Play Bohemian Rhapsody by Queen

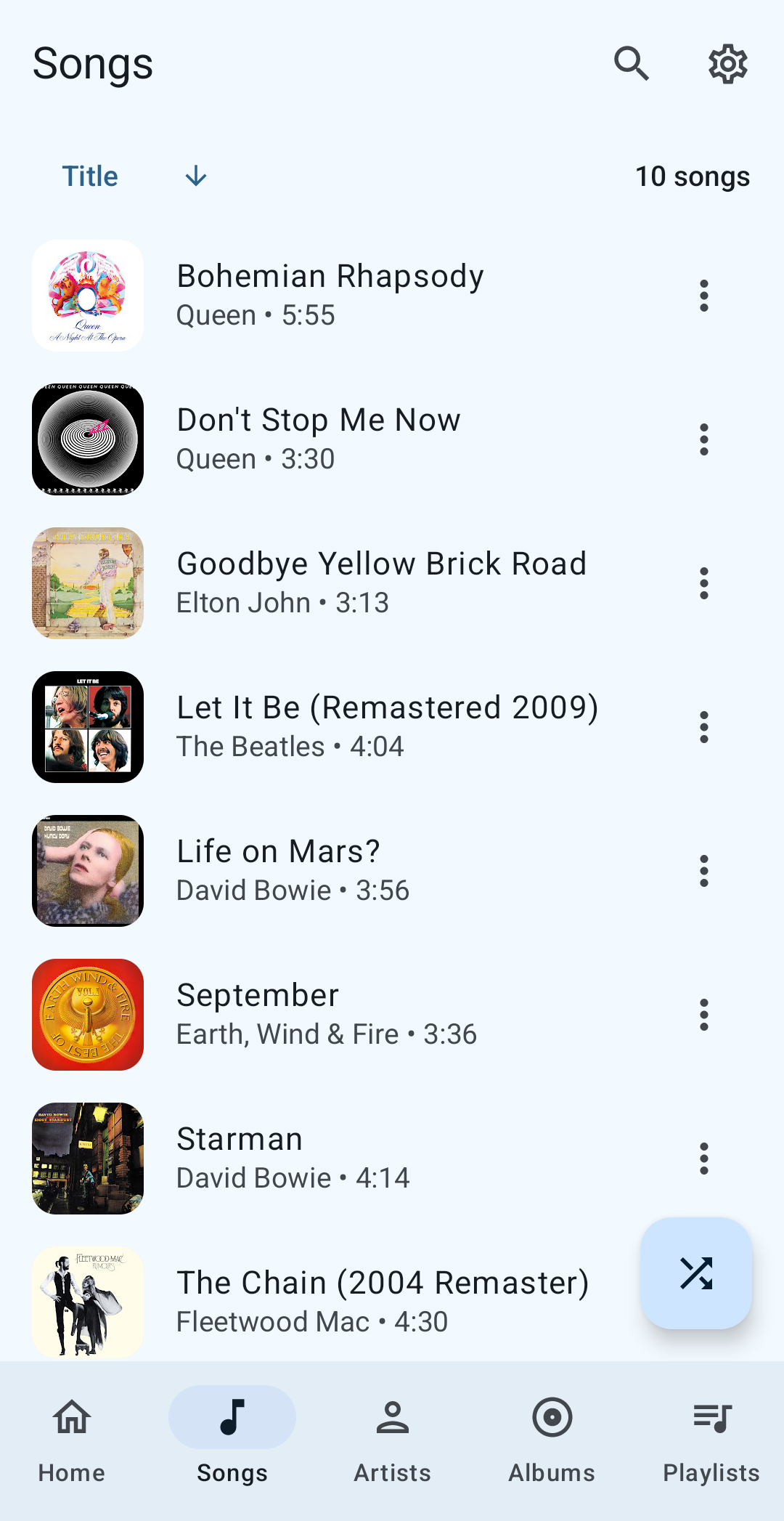330,295
